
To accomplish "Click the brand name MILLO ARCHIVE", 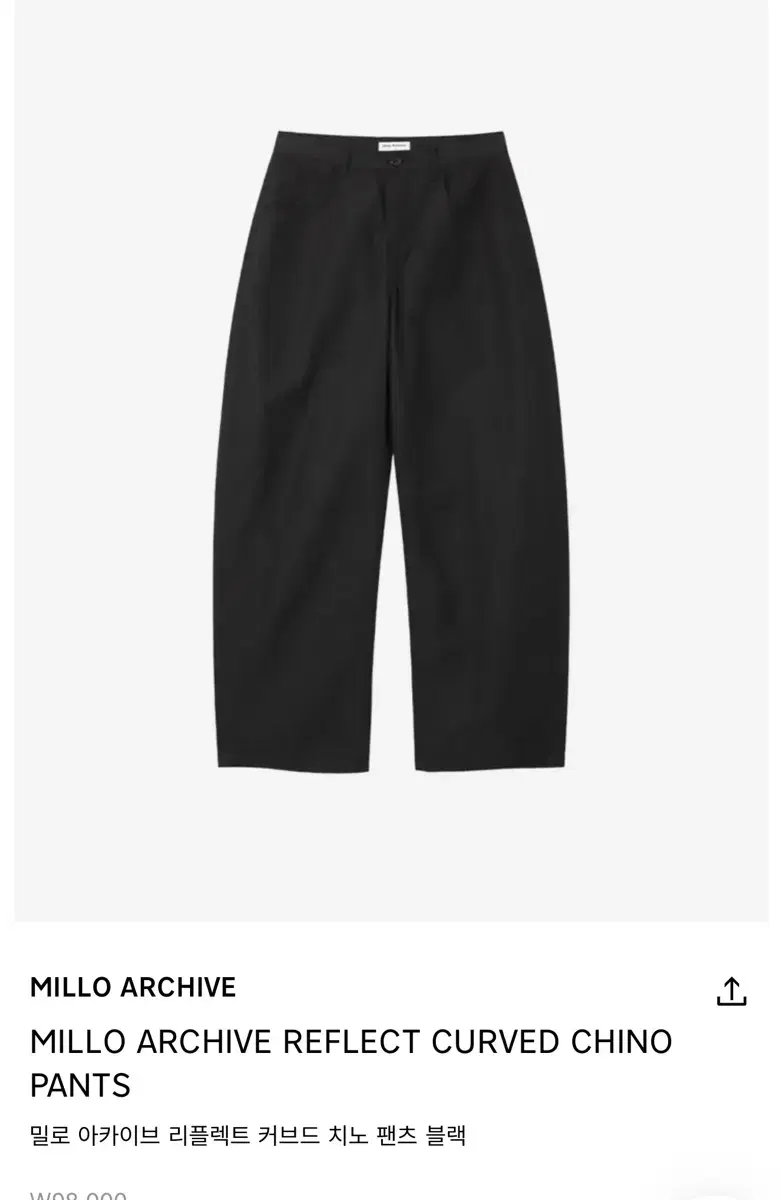I will pos(134,987).
